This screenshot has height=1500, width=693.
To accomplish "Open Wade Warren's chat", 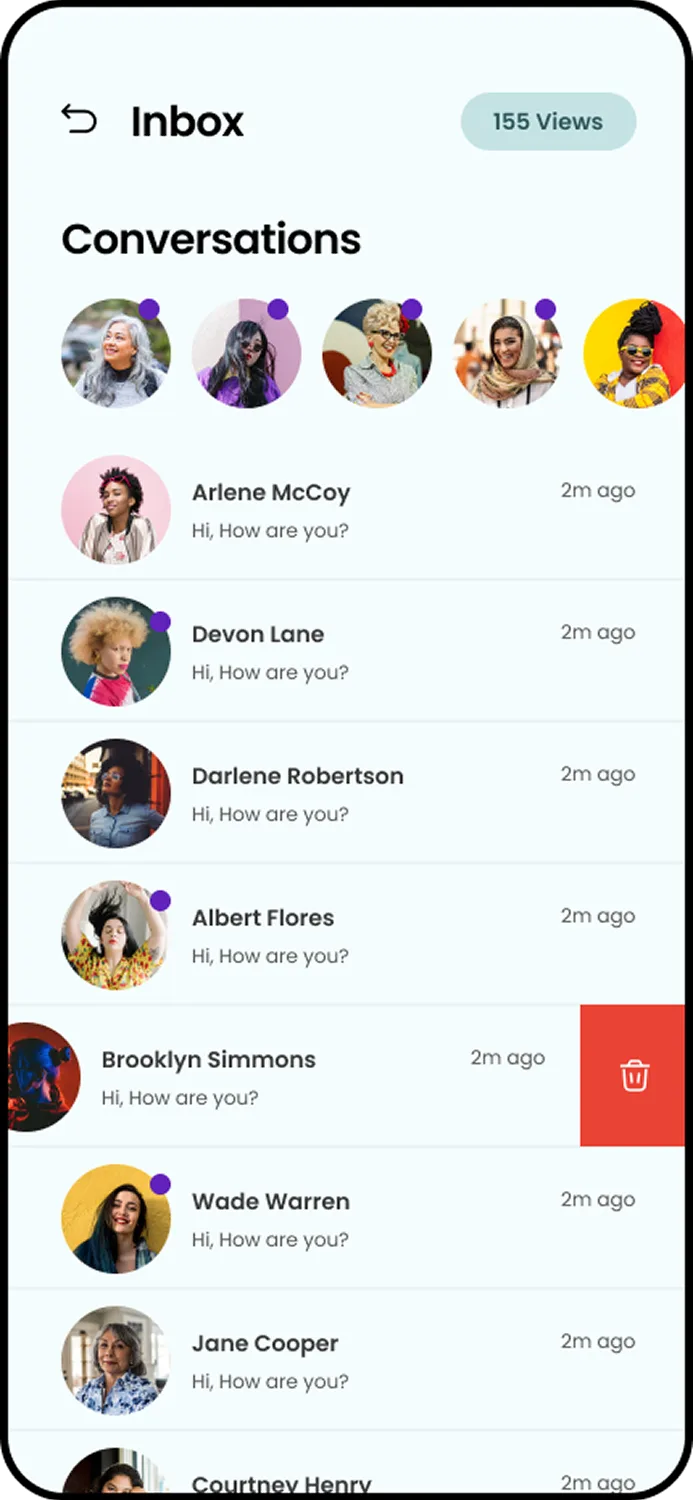I will pyautogui.click(x=347, y=1219).
